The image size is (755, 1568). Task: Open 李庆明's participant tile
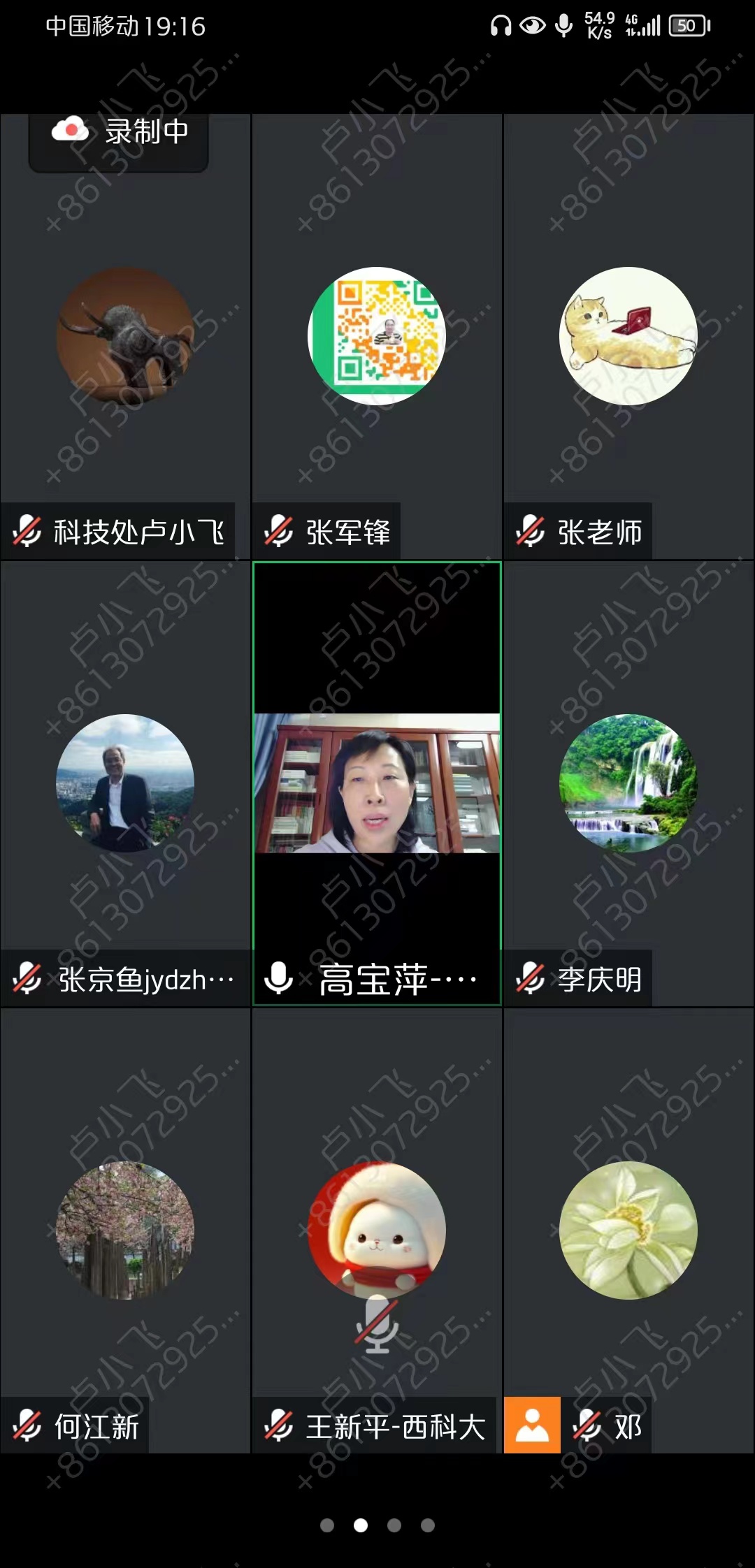[x=628, y=783]
